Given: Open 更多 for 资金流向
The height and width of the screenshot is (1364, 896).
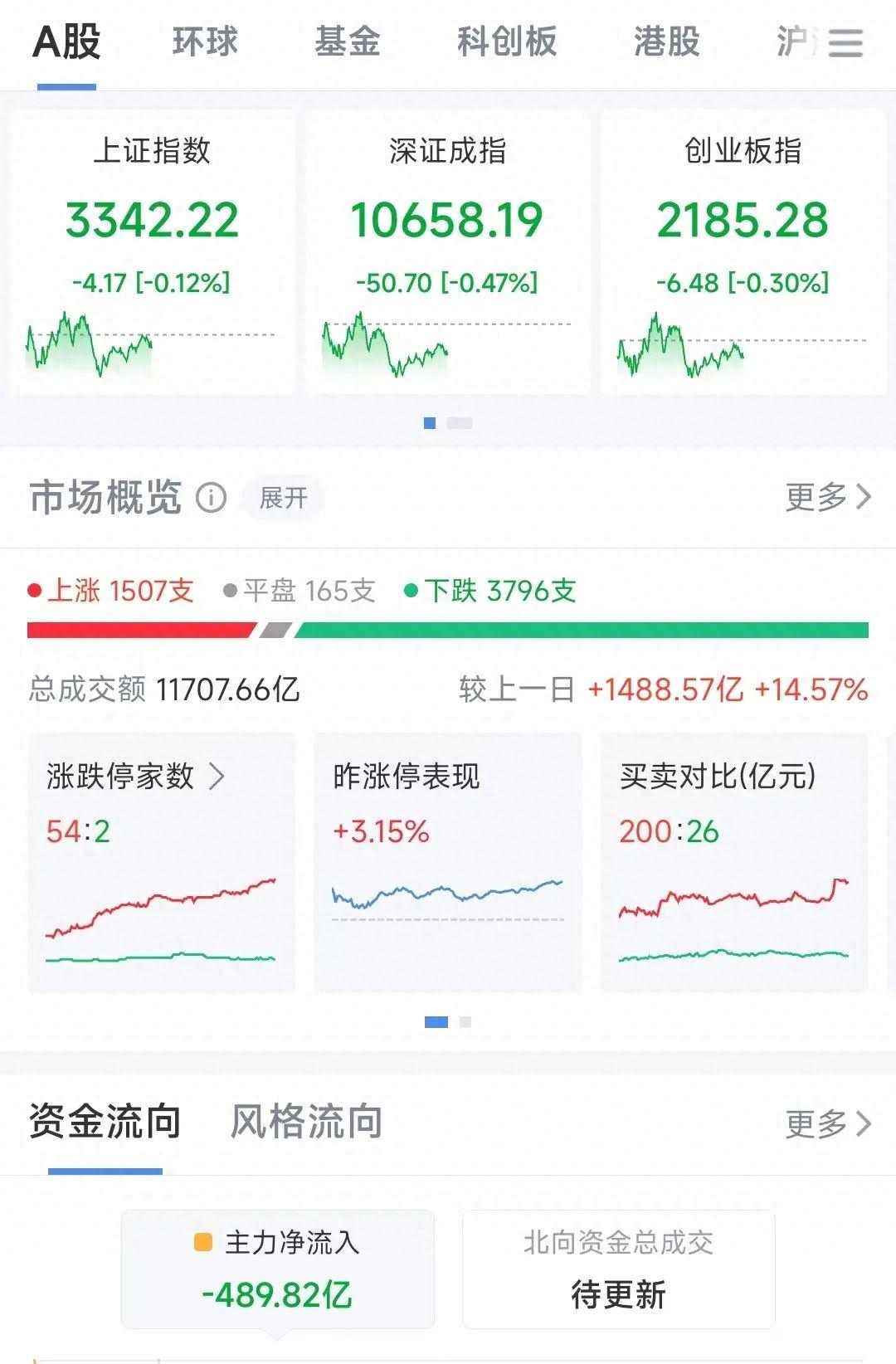Looking at the screenshot, I should [828, 1123].
